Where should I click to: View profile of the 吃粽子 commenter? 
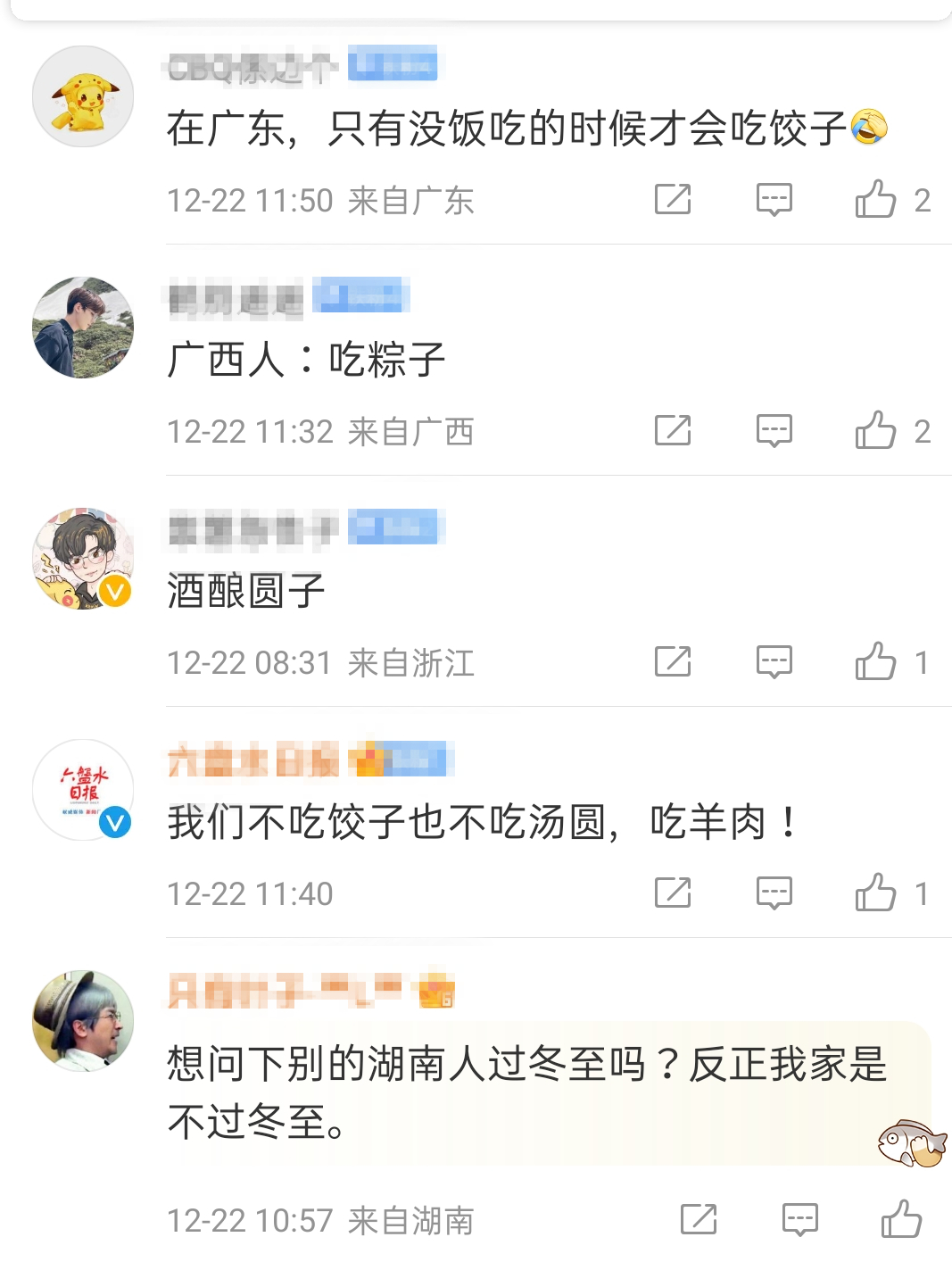coord(83,328)
